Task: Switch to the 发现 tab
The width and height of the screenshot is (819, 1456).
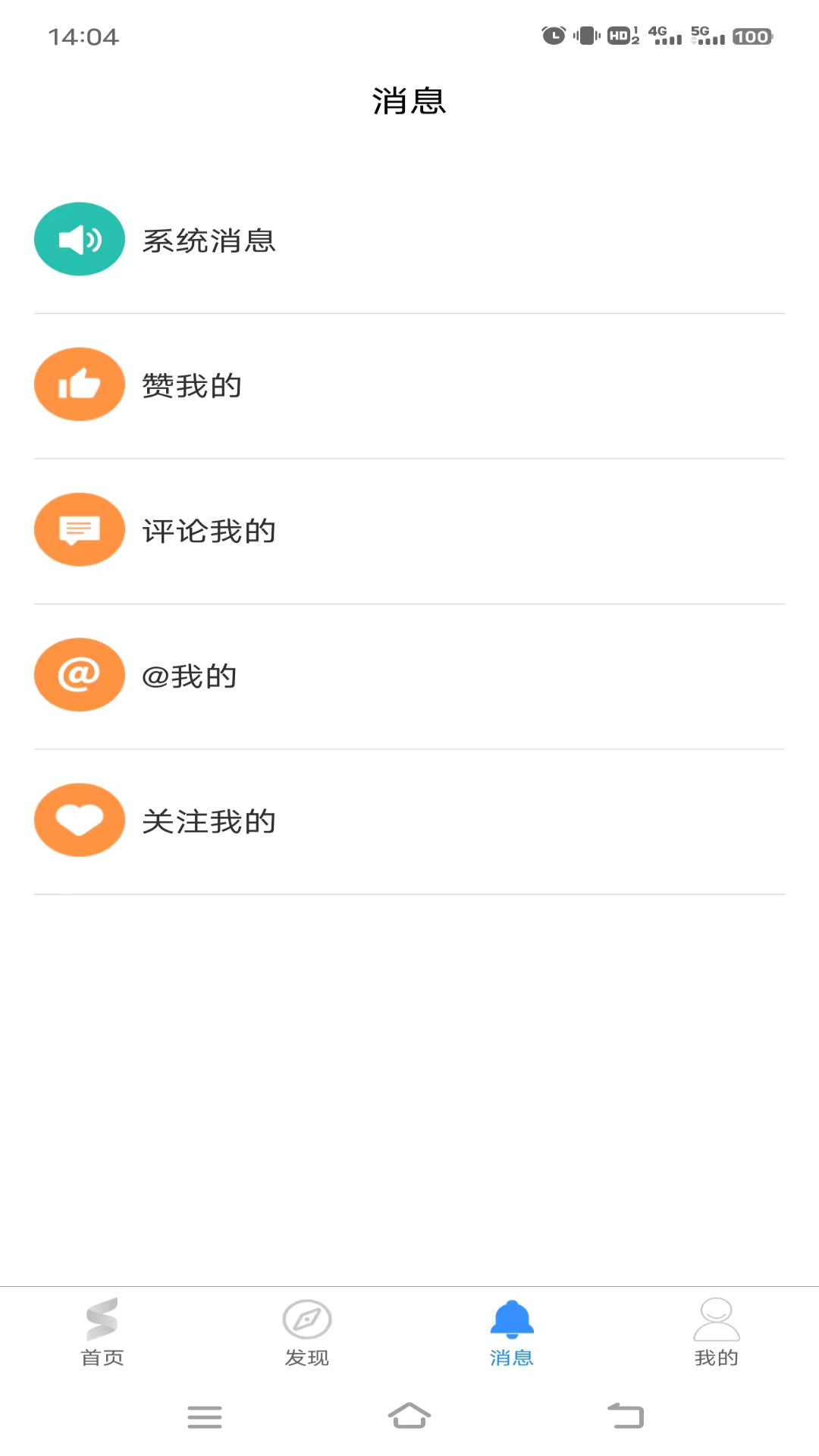Action: coord(306,1335)
